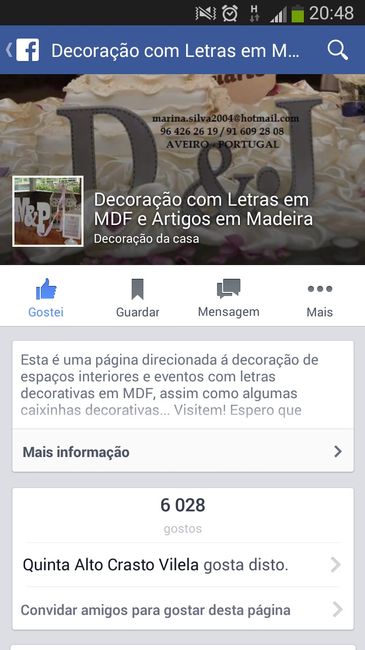Tap the Gostei like button
This screenshot has height=650, width=365.
pos(46,298)
